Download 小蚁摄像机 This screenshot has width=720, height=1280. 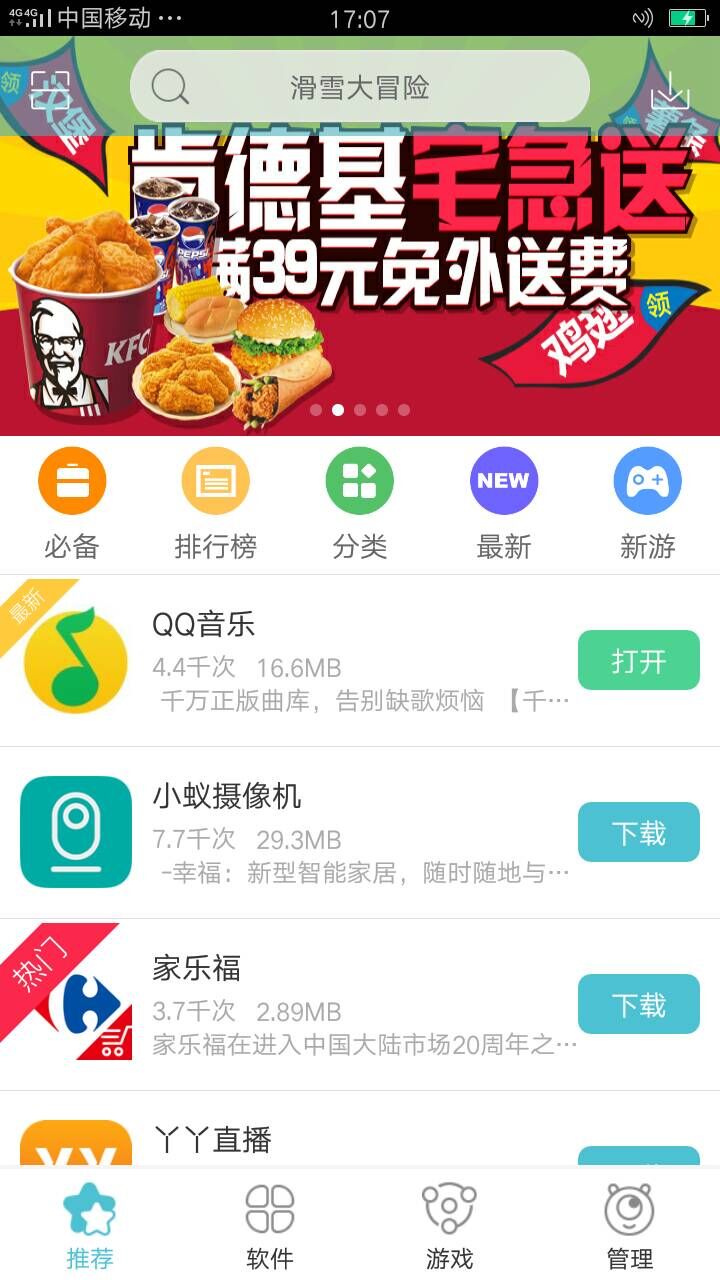tap(638, 832)
